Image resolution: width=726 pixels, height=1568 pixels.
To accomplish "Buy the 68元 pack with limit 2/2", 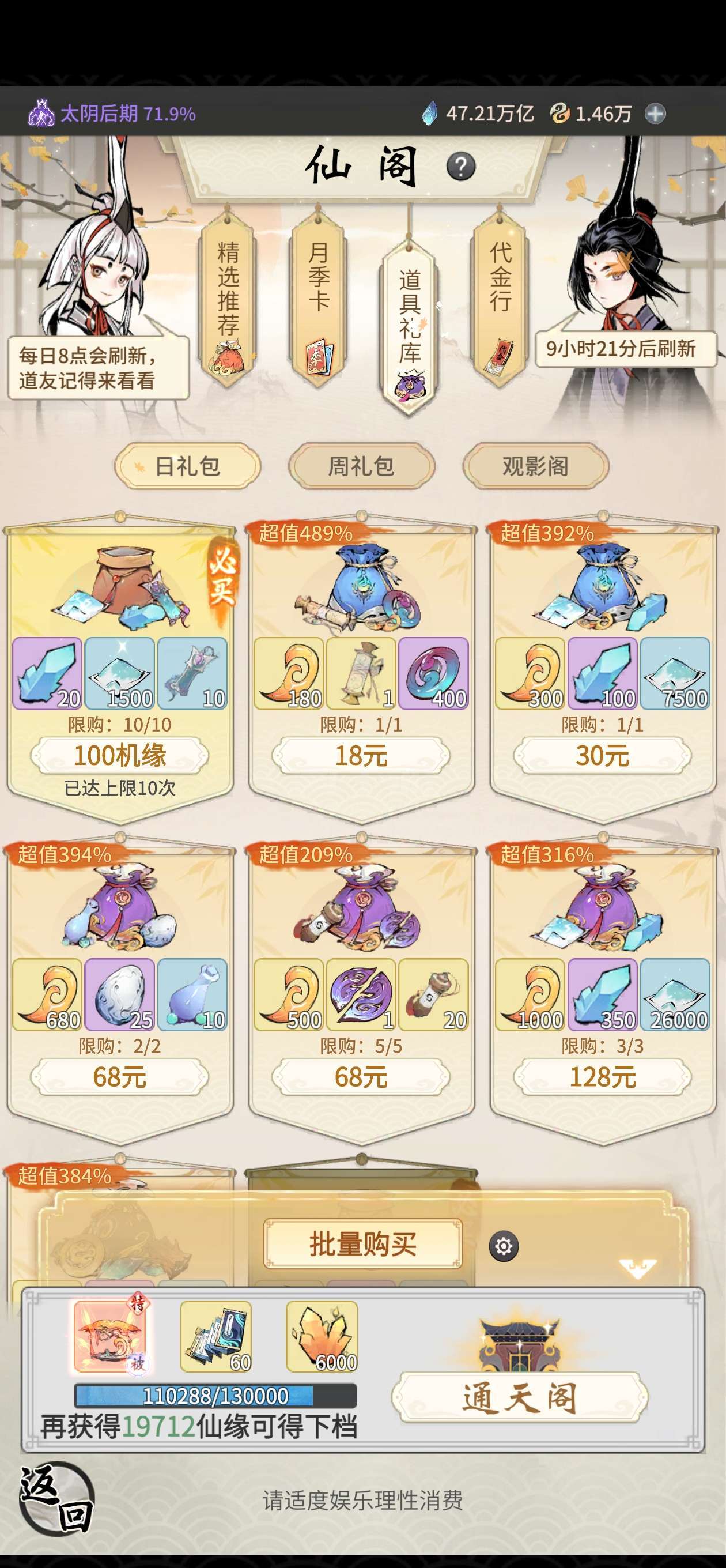I will point(120,1077).
